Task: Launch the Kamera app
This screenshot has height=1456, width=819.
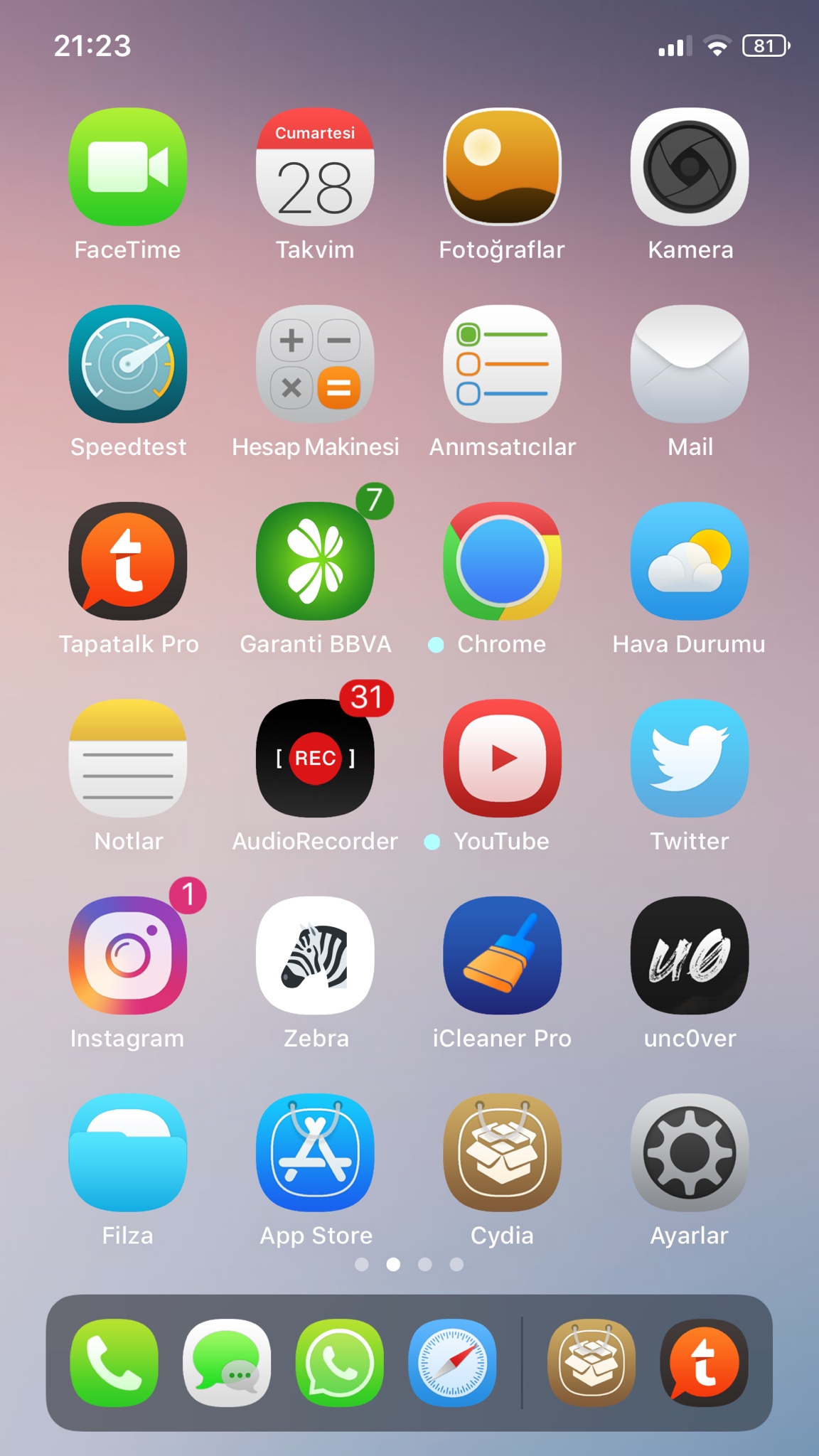Action: coord(689,167)
